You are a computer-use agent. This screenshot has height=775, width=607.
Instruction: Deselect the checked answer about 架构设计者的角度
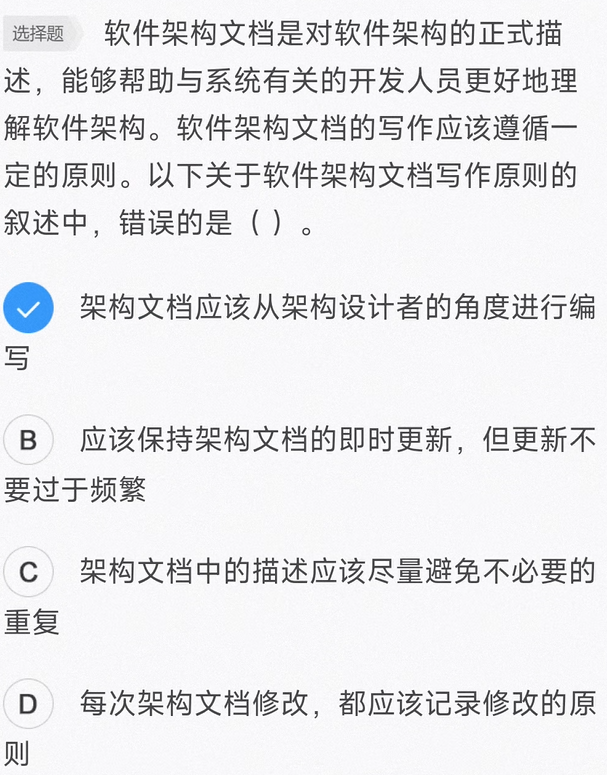coord(29,308)
